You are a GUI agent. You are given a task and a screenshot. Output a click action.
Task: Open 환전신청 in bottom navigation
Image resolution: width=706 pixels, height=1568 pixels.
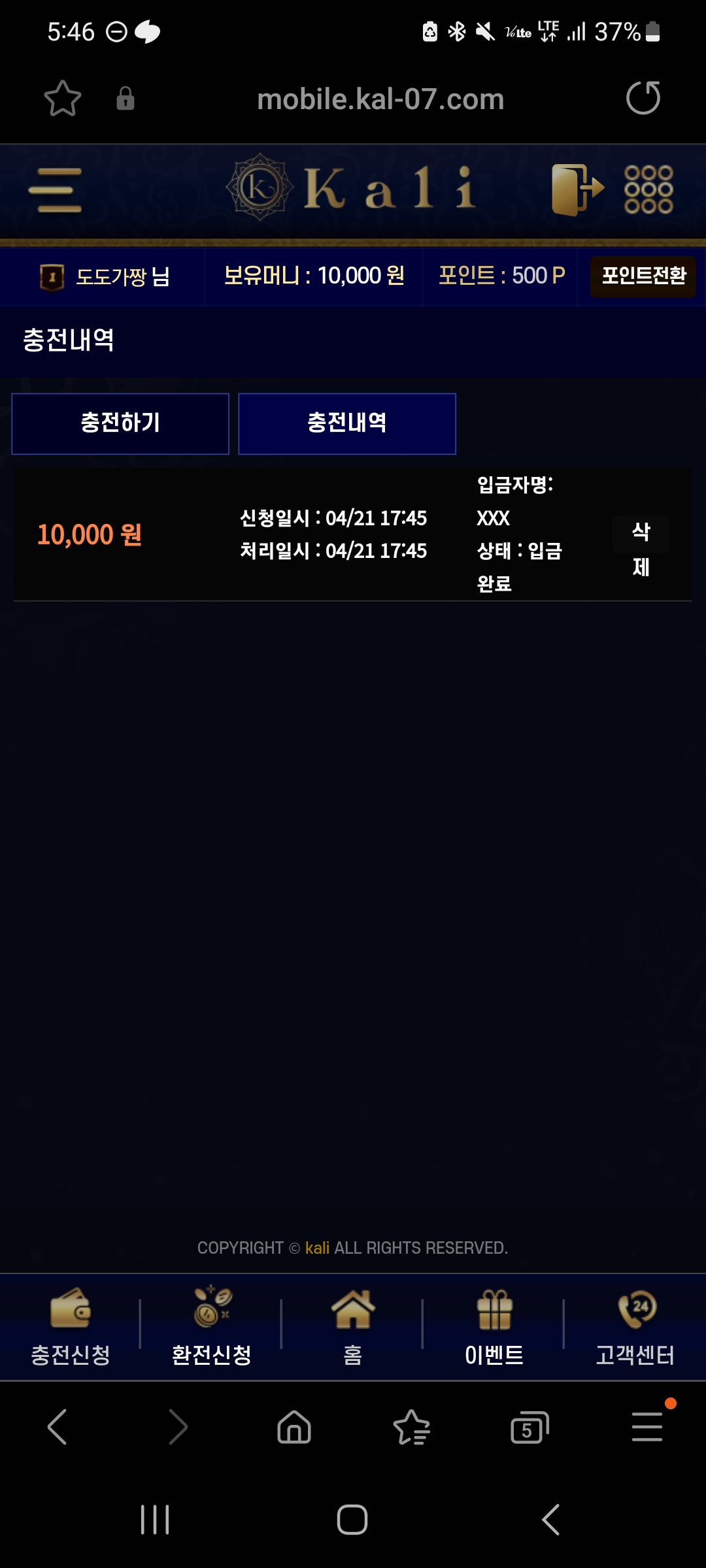[211, 1328]
